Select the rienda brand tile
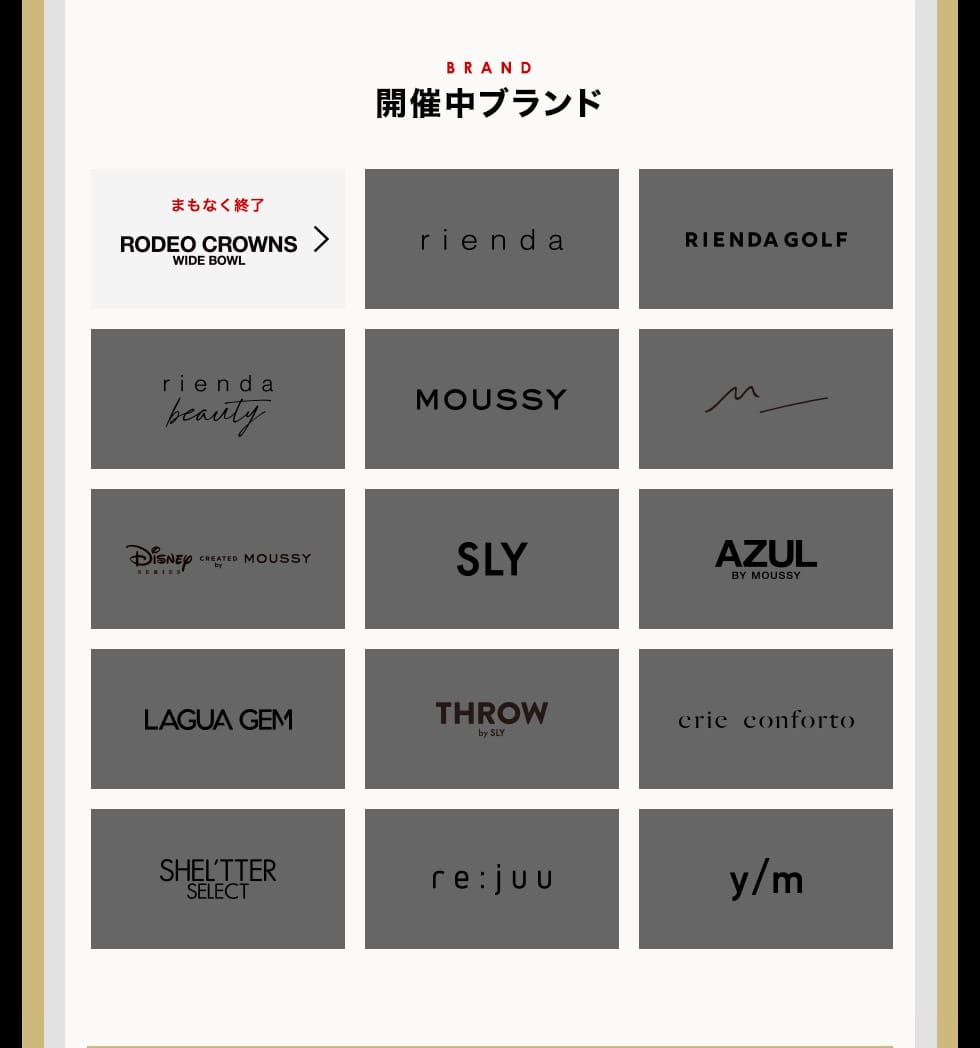The height and width of the screenshot is (1048, 980). pos(492,239)
